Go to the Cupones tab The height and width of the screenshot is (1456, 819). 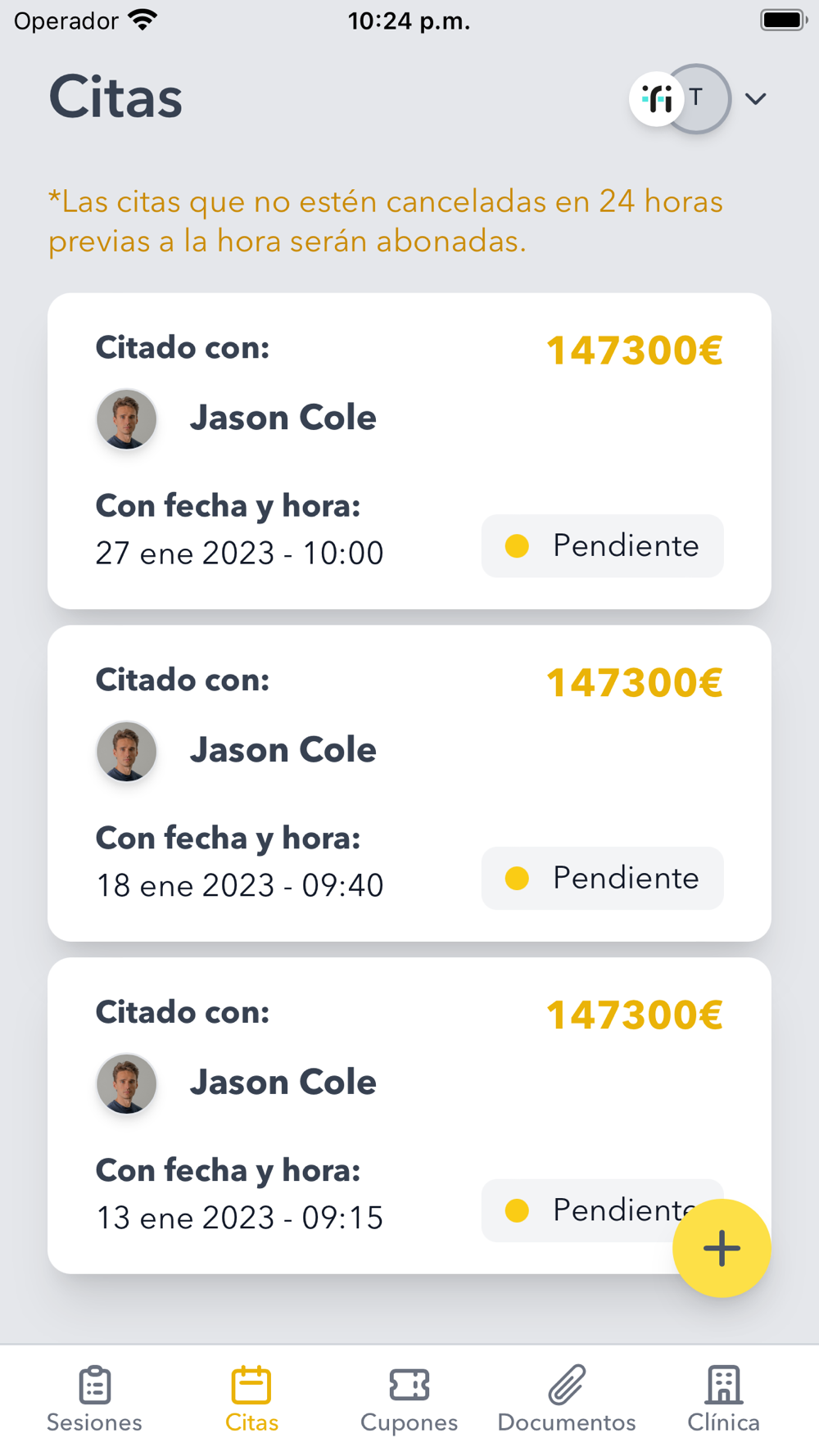(409, 1399)
